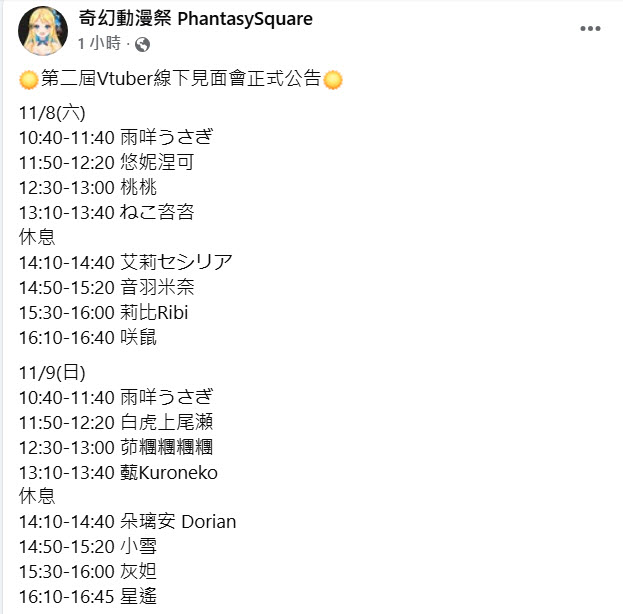Open the 奇幻動漫祭 PhantasySquare page name
Image resolution: width=623 pixels, height=614 pixels.
coord(195,19)
